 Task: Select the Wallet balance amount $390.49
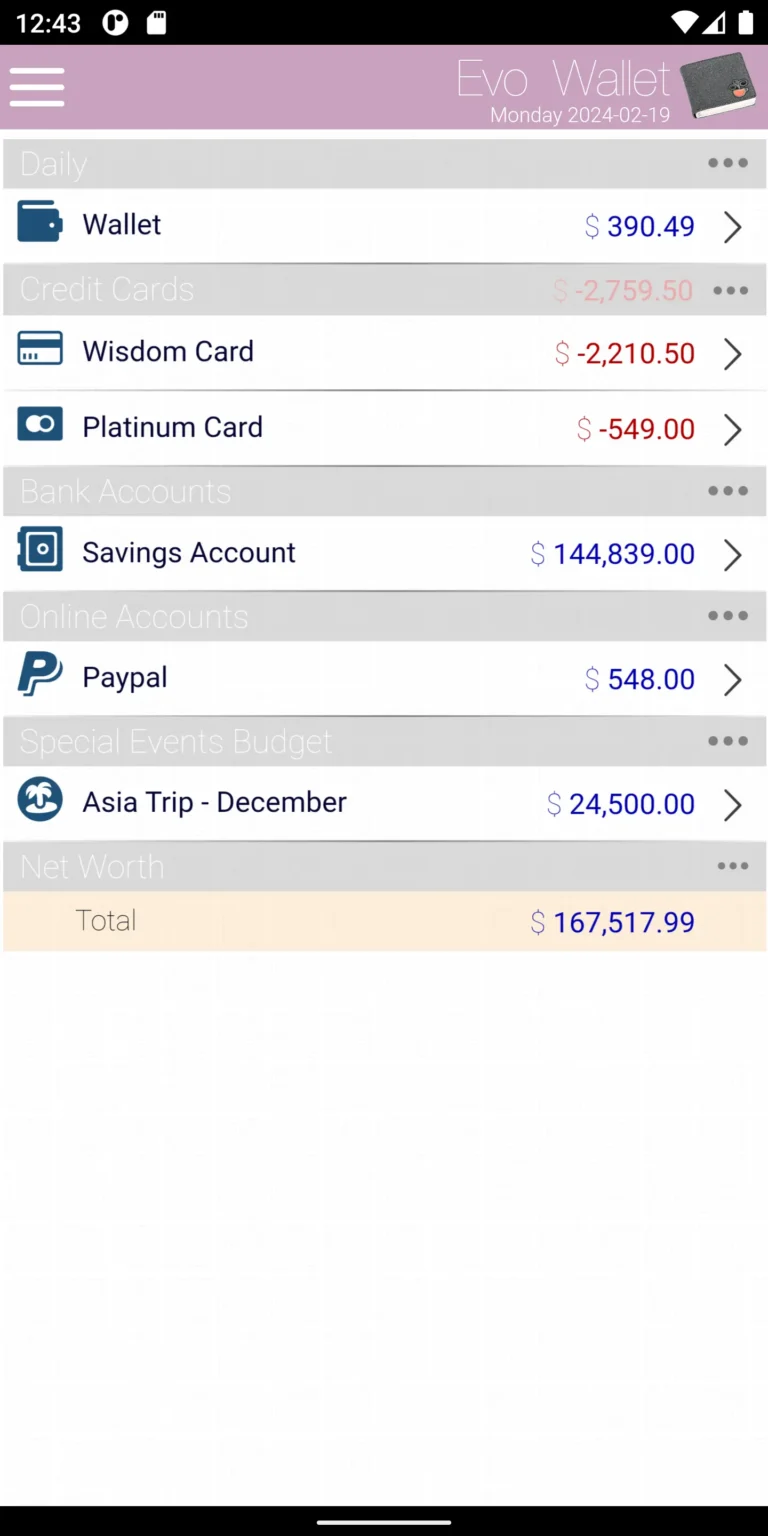point(640,226)
